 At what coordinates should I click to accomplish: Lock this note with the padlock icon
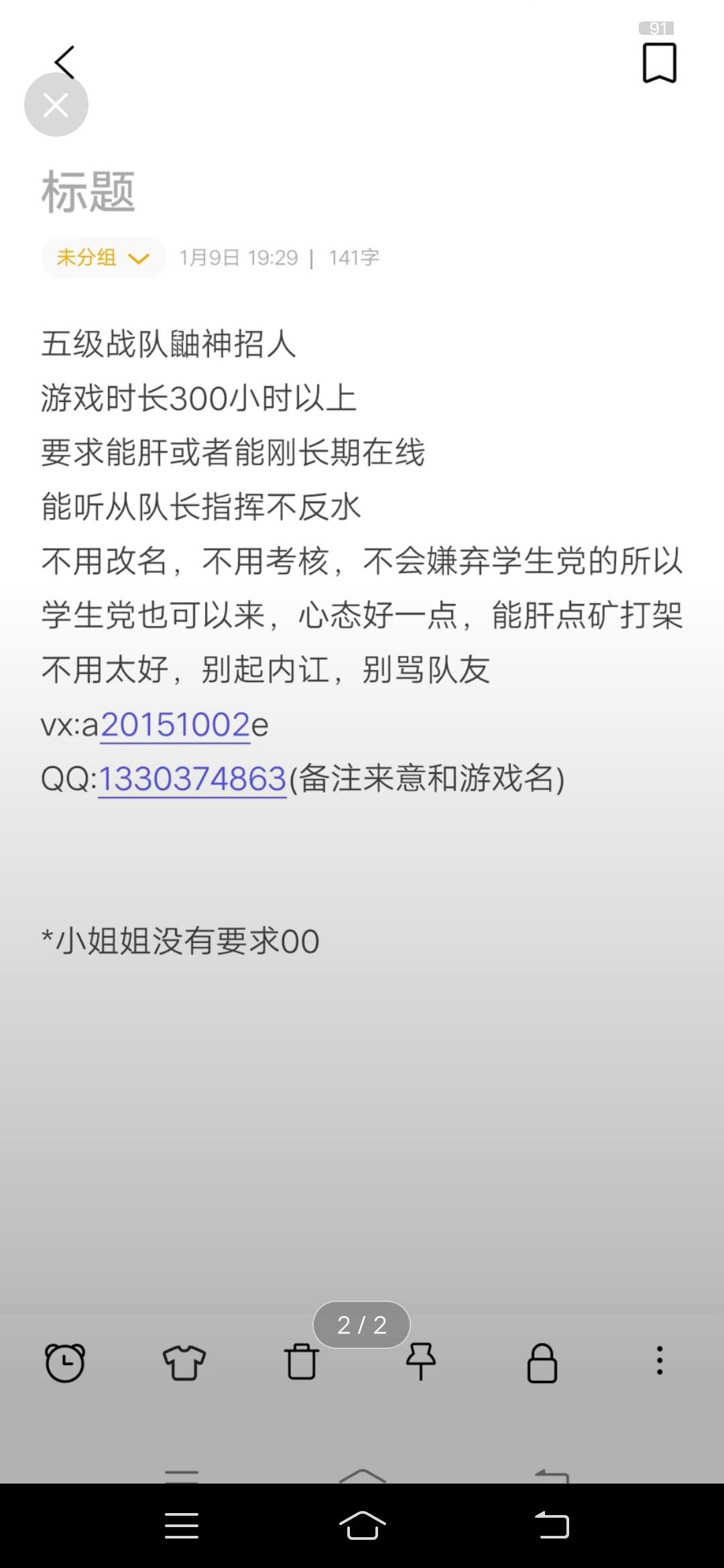(x=542, y=1362)
